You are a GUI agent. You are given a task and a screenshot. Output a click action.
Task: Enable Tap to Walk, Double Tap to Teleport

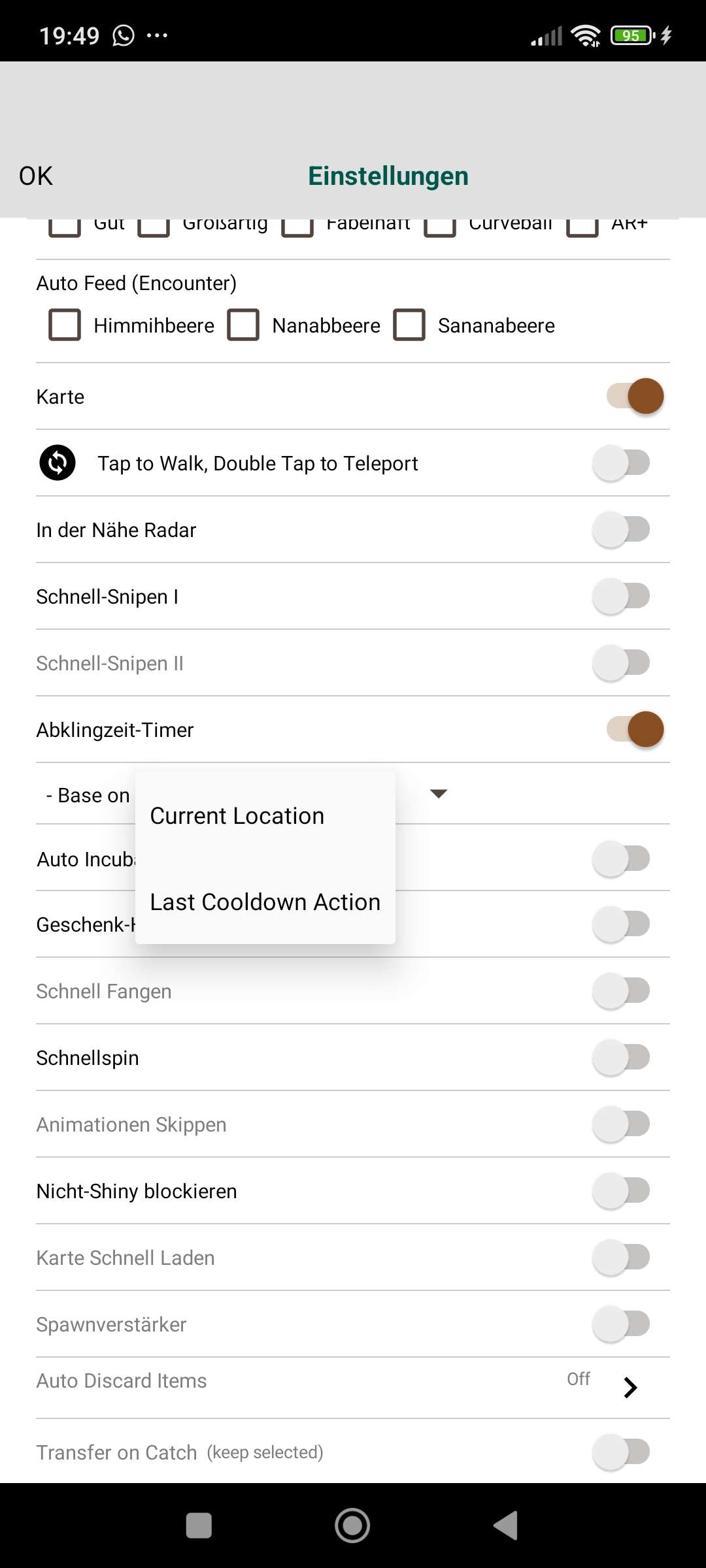[x=622, y=463]
